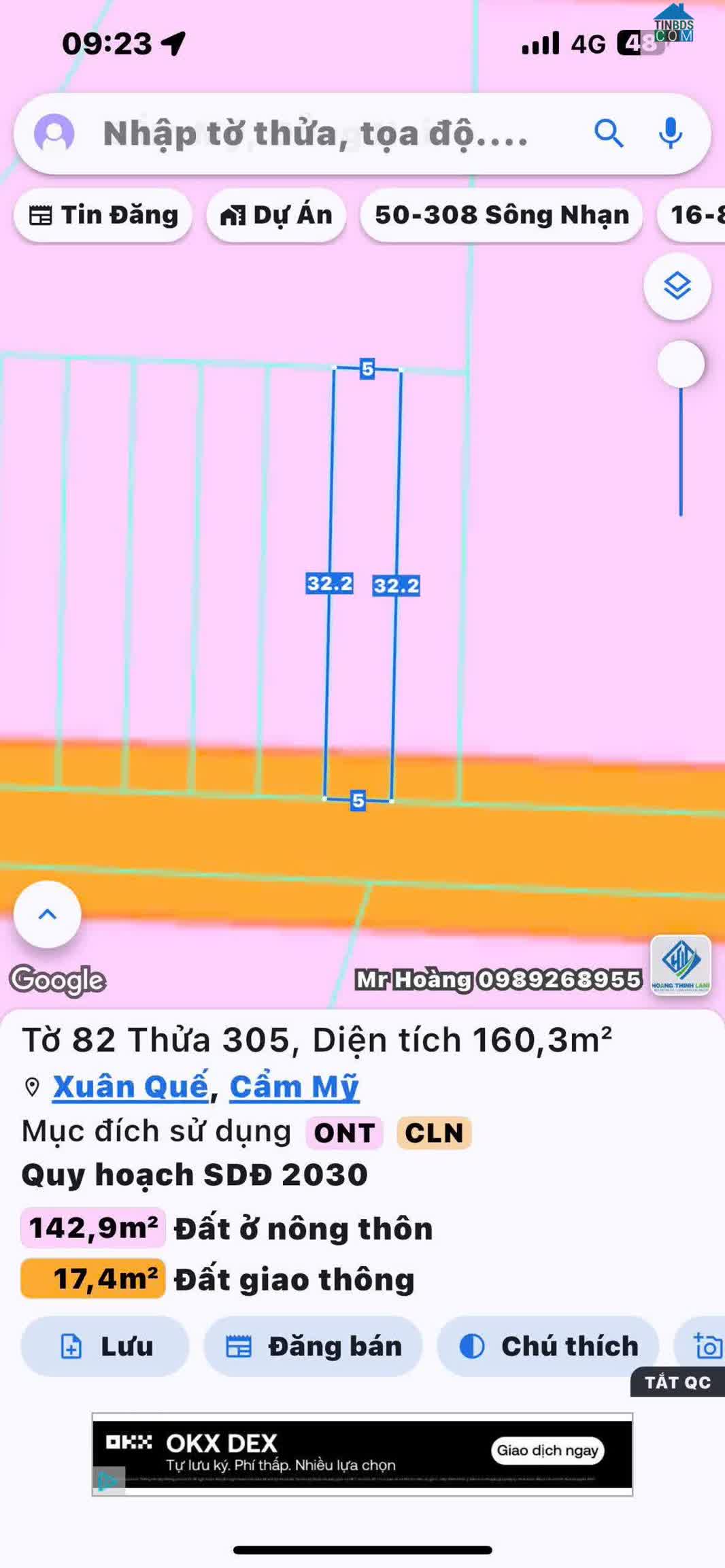This screenshot has width=725, height=1568.
Task: Open the map layers button
Action: pyautogui.click(x=677, y=286)
